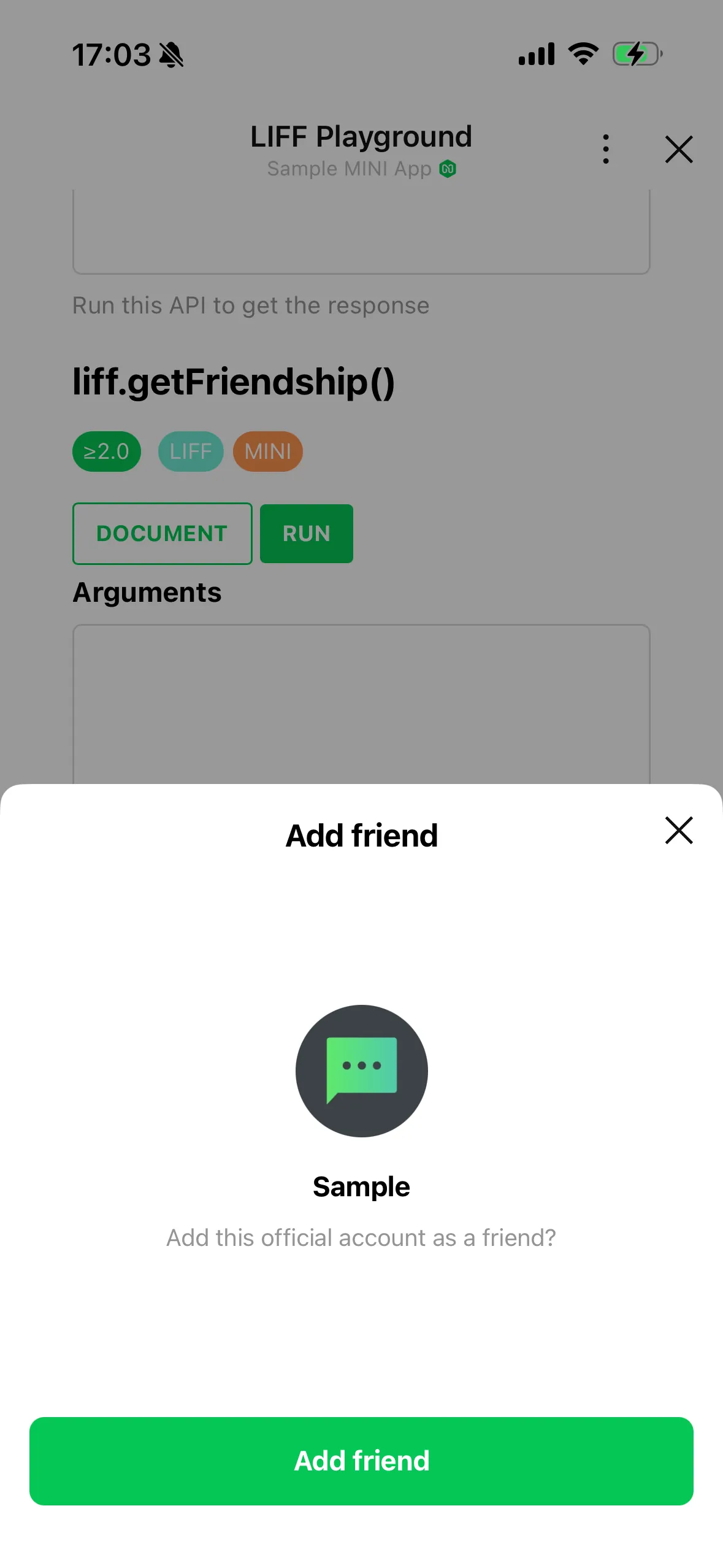This screenshot has width=723, height=1568.
Task: Open the DOCUMENT for liff.getFriendship()
Action: (x=163, y=533)
